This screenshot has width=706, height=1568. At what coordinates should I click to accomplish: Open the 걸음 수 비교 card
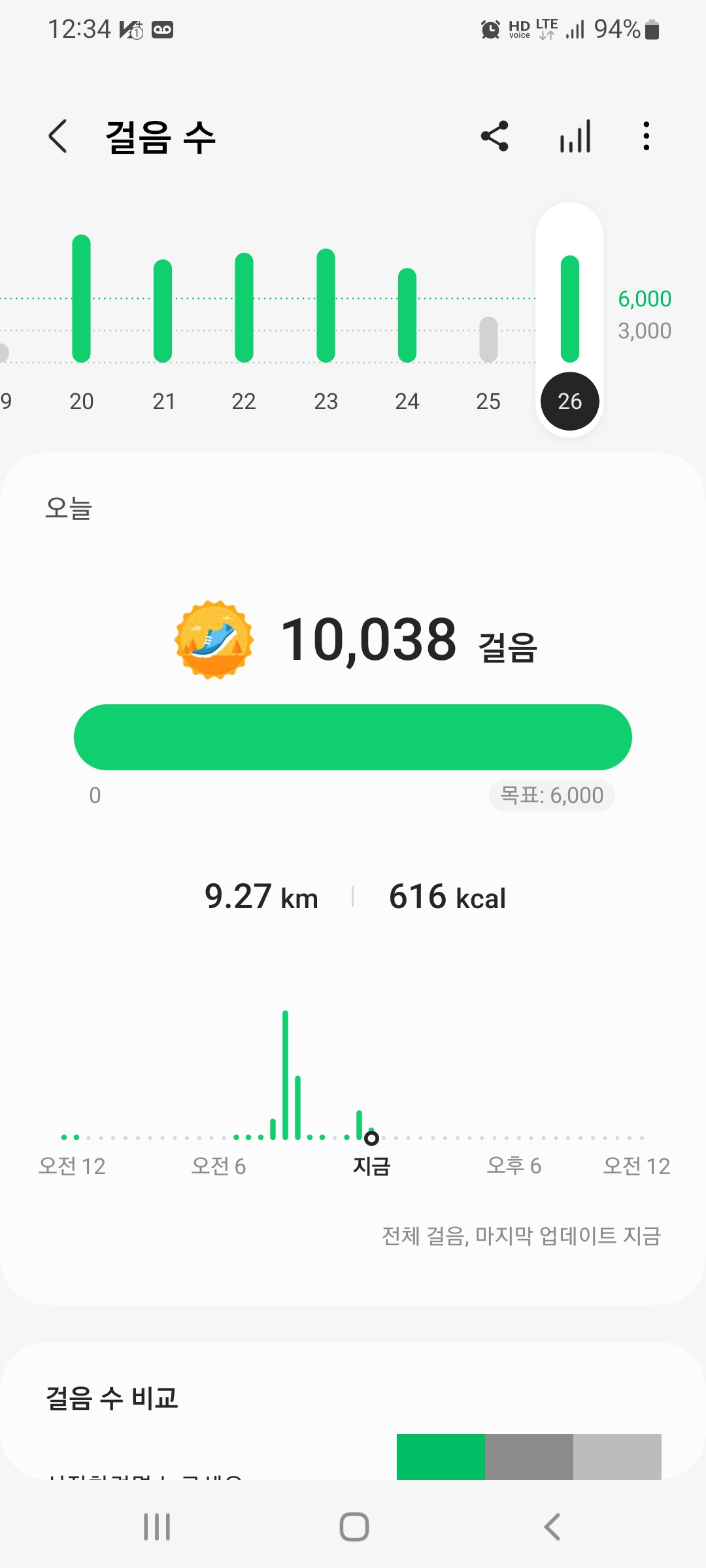(x=112, y=1398)
